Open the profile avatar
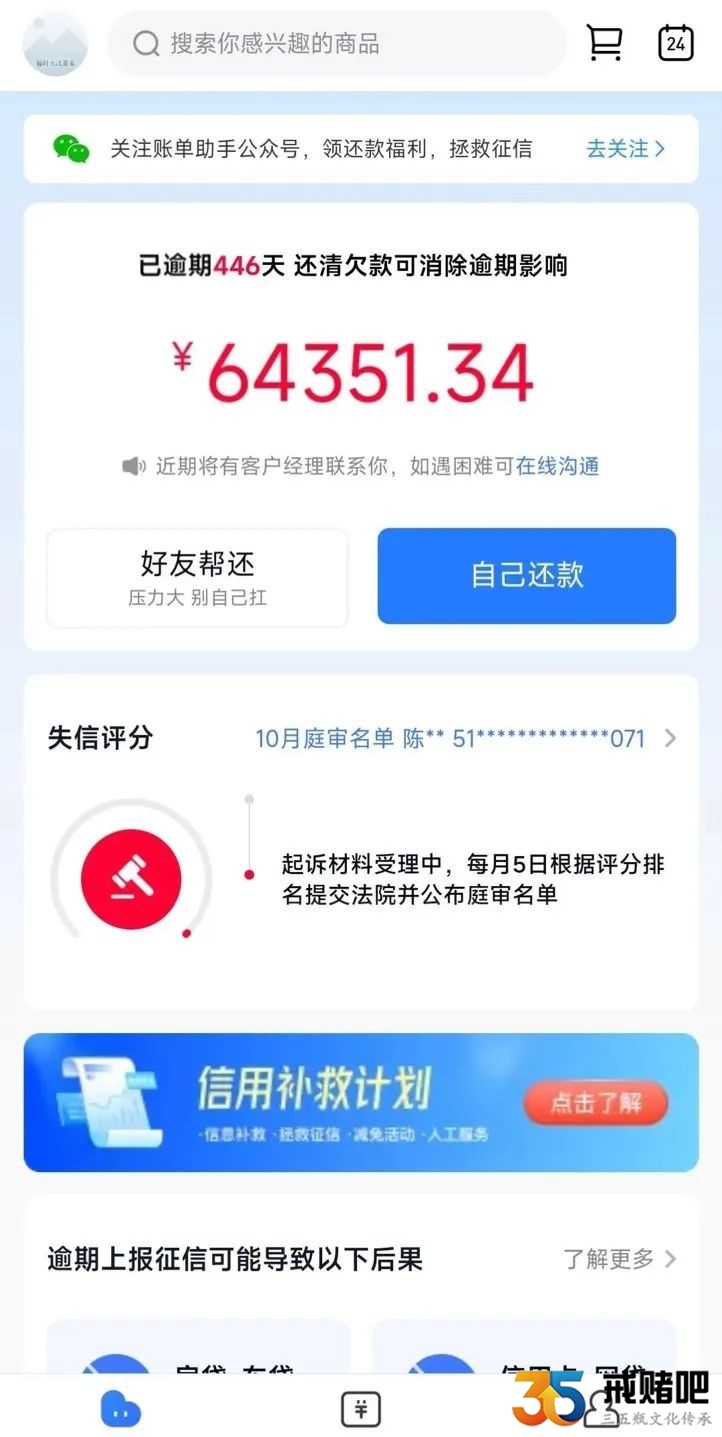This screenshot has height=1437, width=722. (x=55, y=44)
